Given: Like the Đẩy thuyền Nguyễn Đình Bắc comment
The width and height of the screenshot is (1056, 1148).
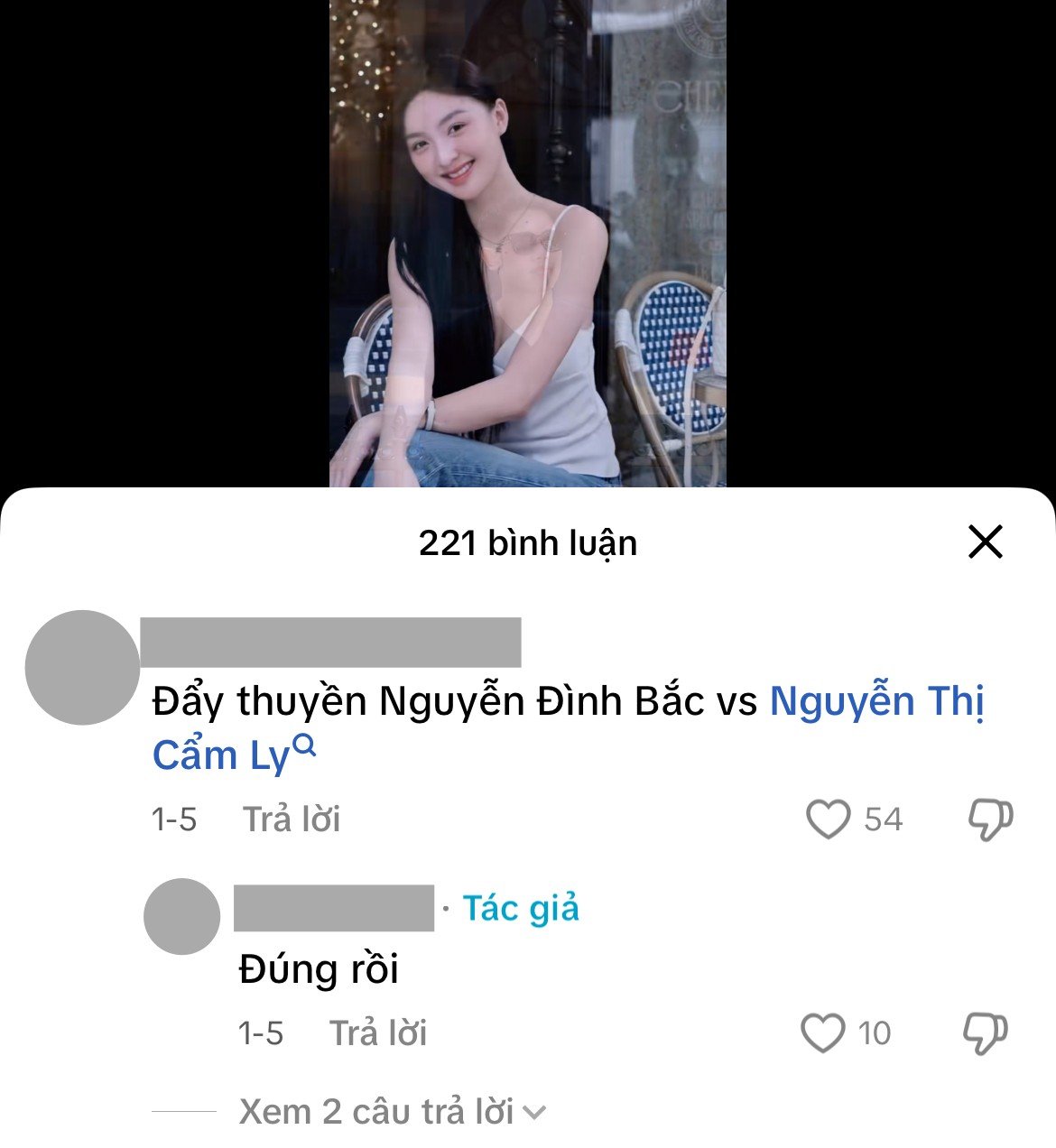Looking at the screenshot, I should (x=828, y=819).
